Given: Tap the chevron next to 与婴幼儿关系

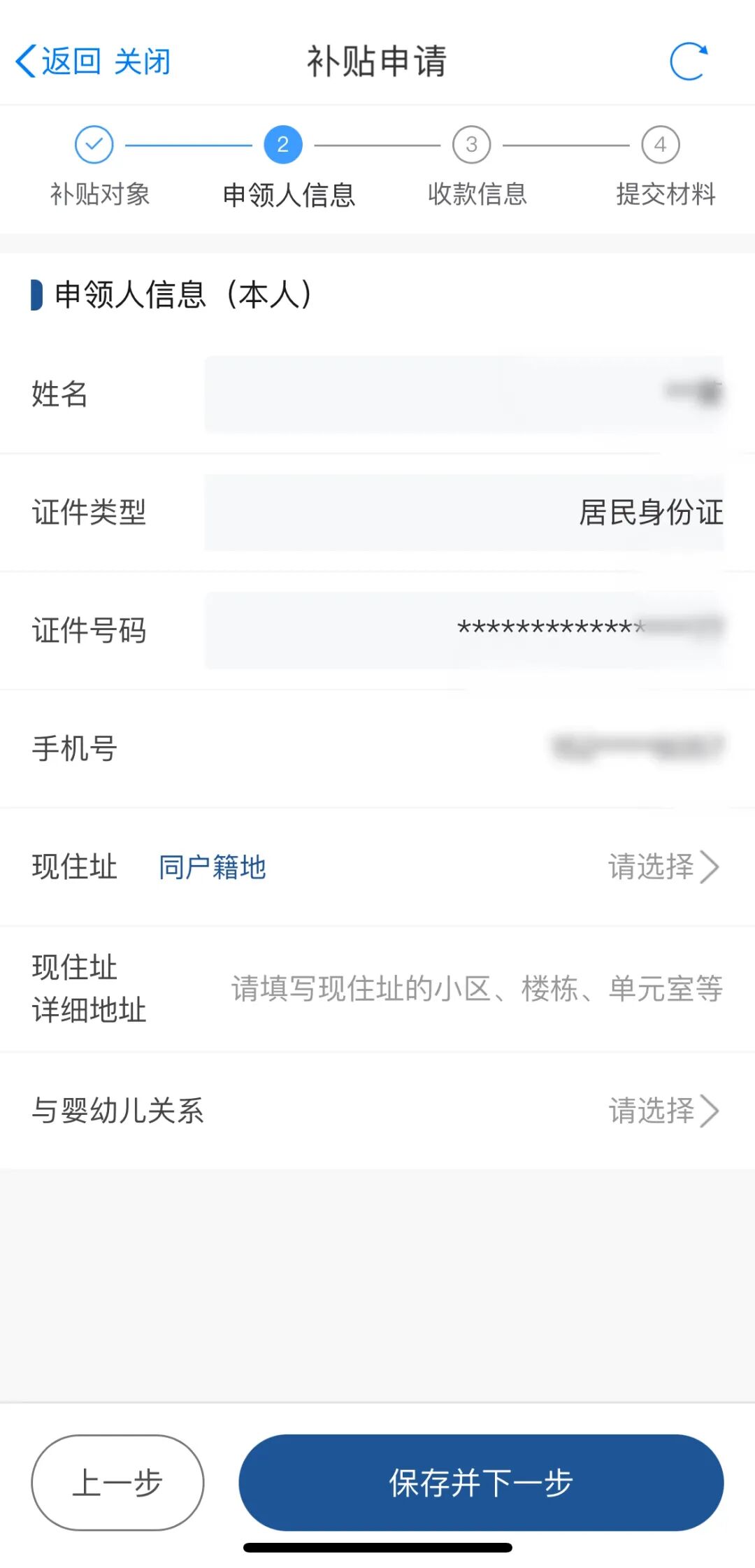Looking at the screenshot, I should (x=712, y=1110).
